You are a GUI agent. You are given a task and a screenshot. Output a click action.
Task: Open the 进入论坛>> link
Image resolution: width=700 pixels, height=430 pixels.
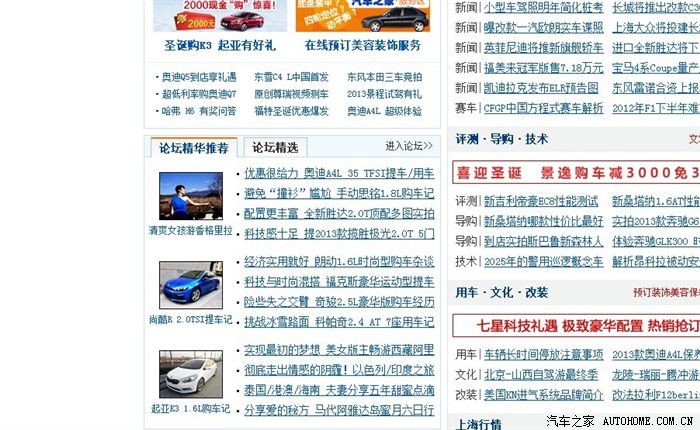(410, 146)
